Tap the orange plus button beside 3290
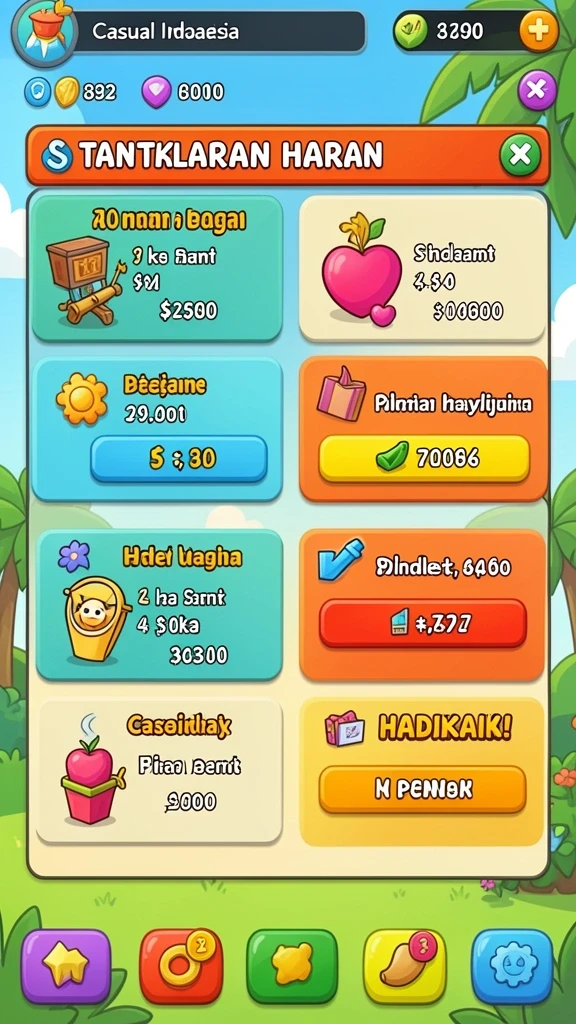Viewport: 576px width, 1024px height. pyautogui.click(x=538, y=31)
